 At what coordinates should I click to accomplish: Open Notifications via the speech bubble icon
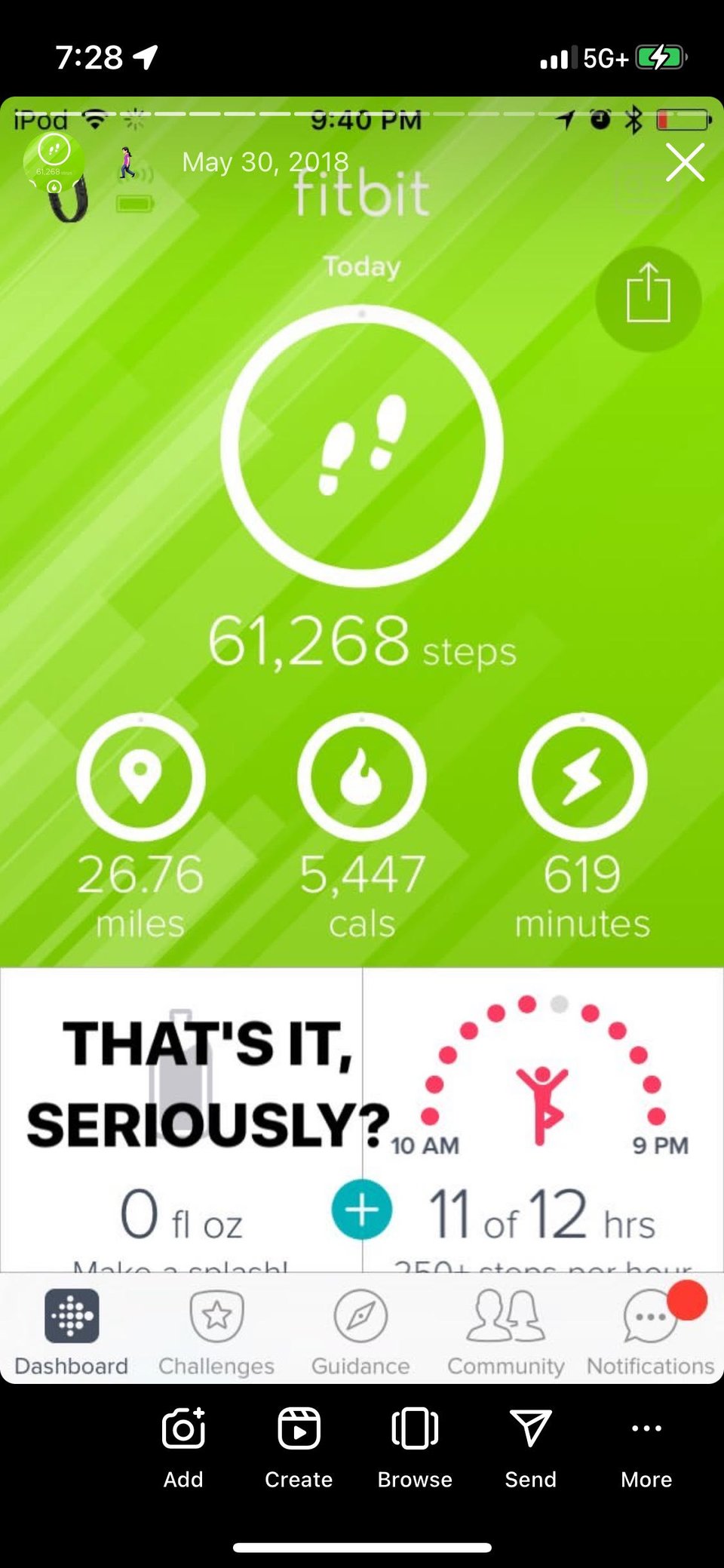click(x=649, y=1315)
